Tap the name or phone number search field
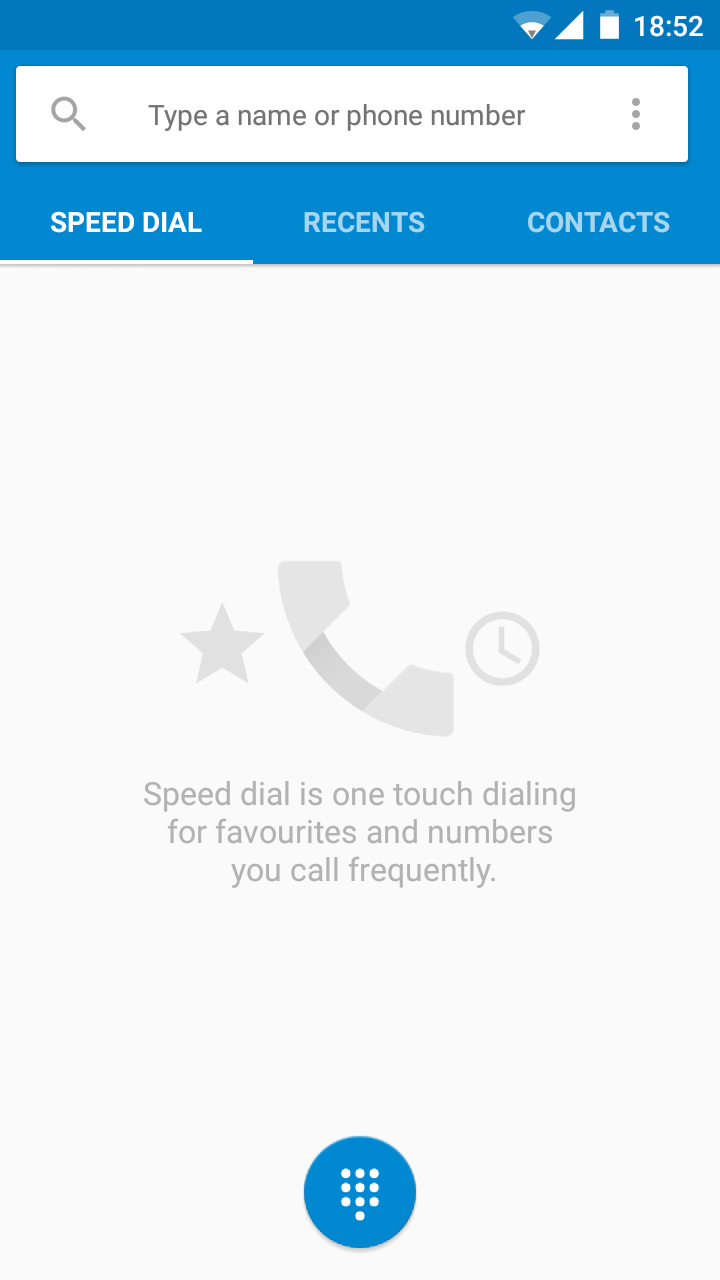Image resolution: width=720 pixels, height=1280 pixels. tap(336, 116)
